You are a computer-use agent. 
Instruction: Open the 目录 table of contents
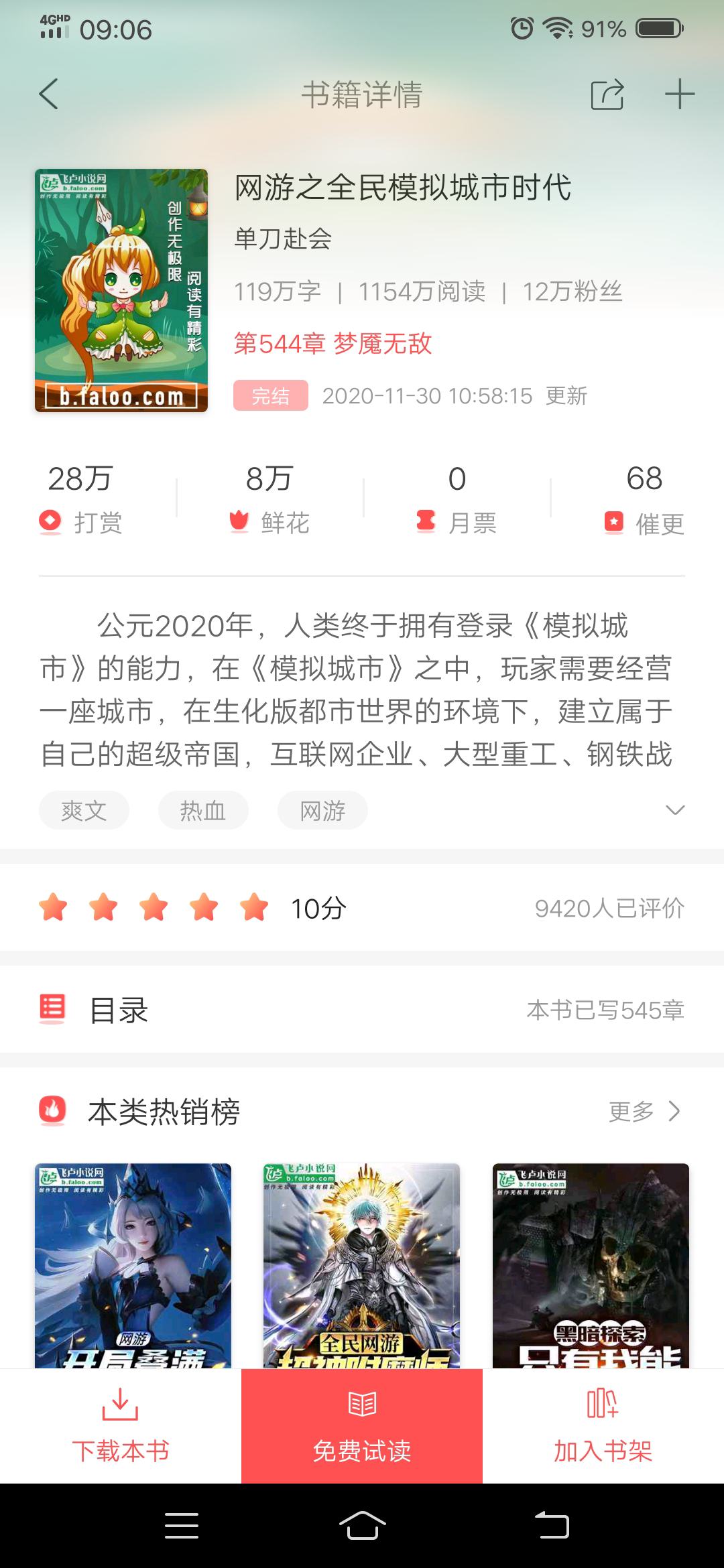362,1010
